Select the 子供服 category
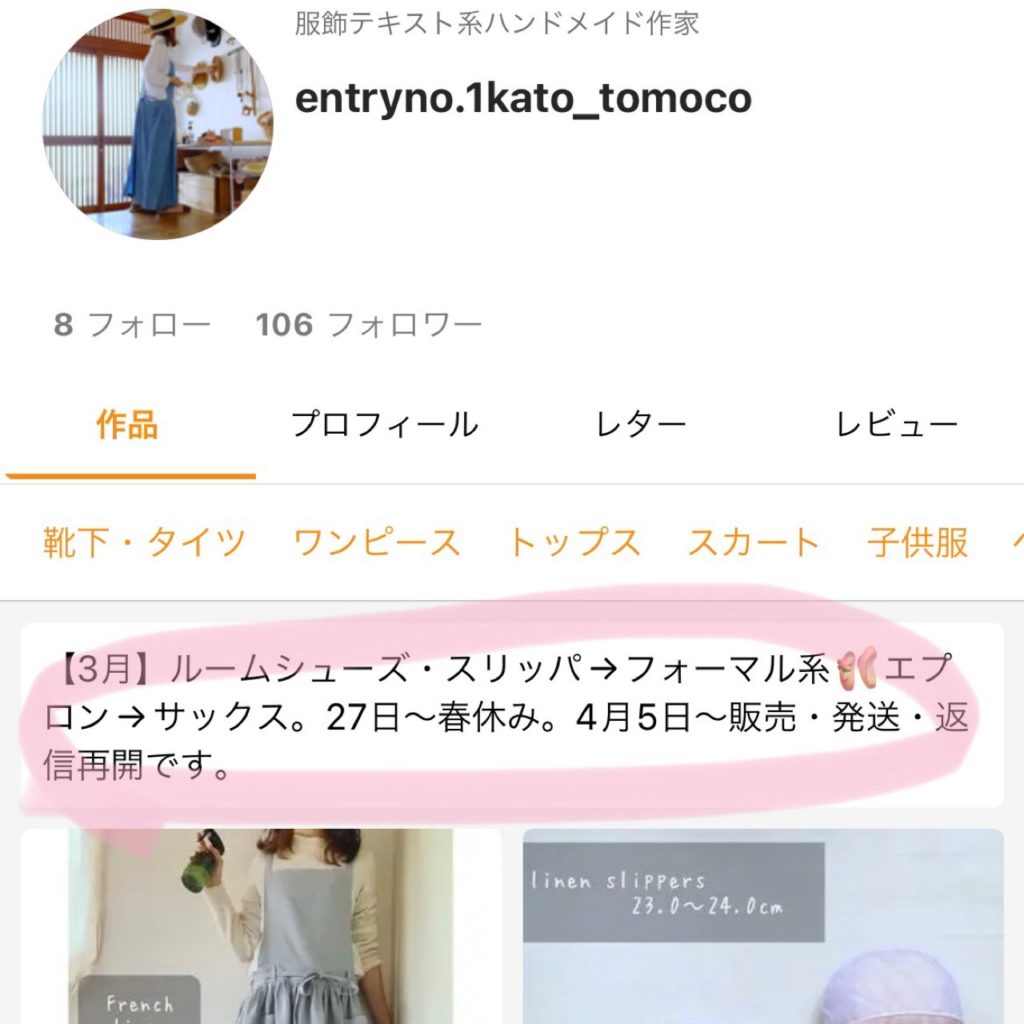 [917, 543]
